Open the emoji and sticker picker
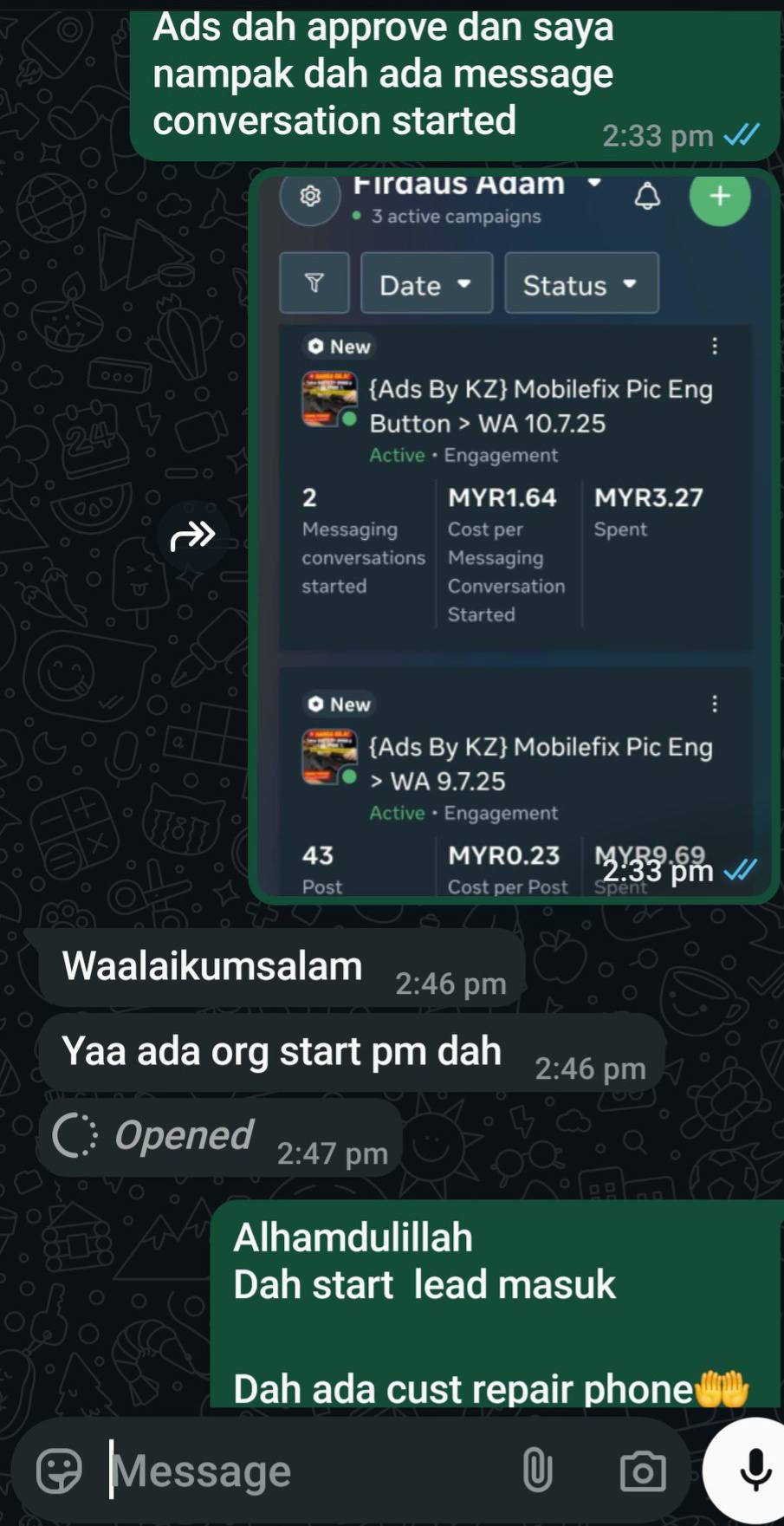This screenshot has height=1526, width=784. tap(59, 1471)
